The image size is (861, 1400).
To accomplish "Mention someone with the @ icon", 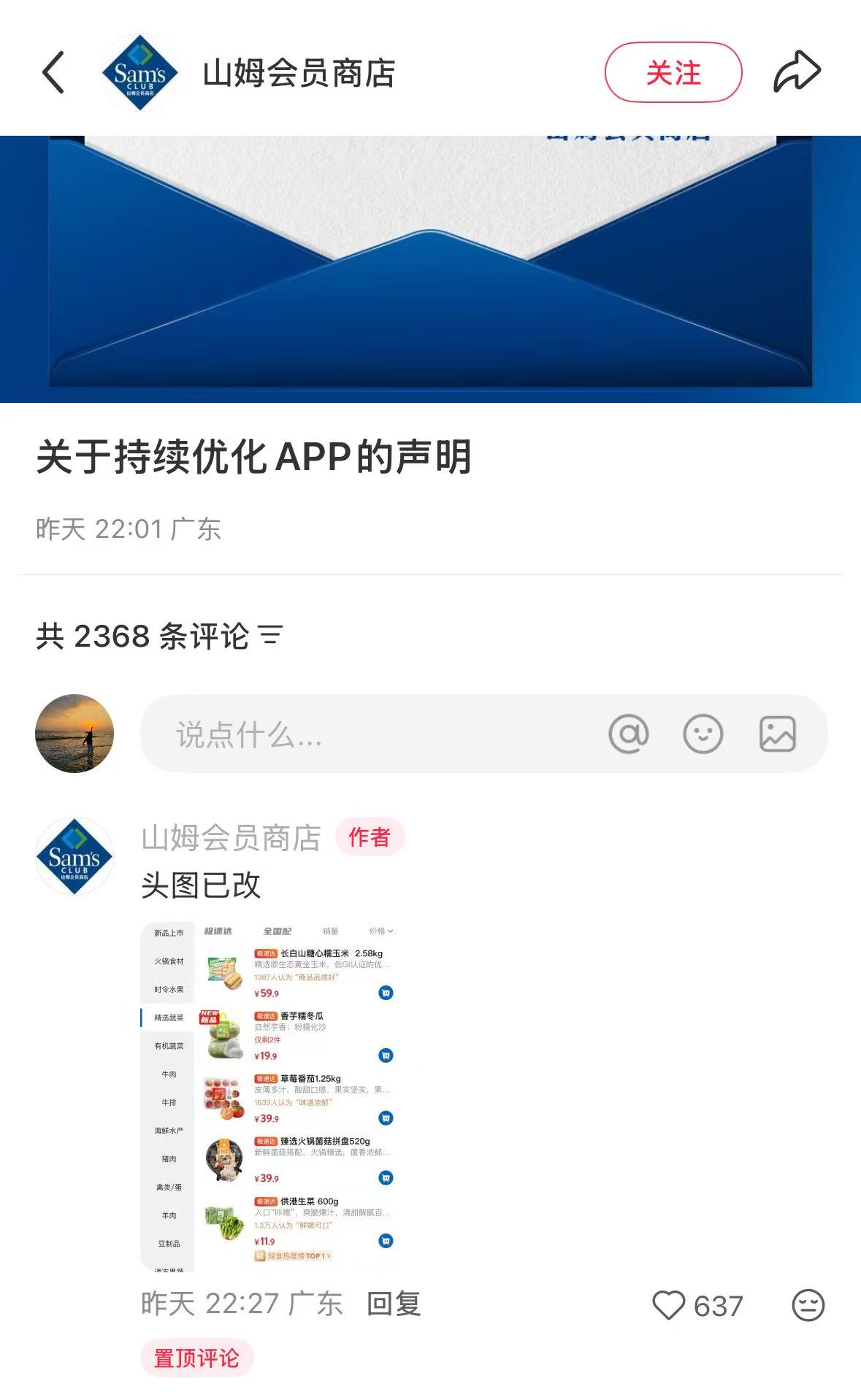I will tap(628, 734).
